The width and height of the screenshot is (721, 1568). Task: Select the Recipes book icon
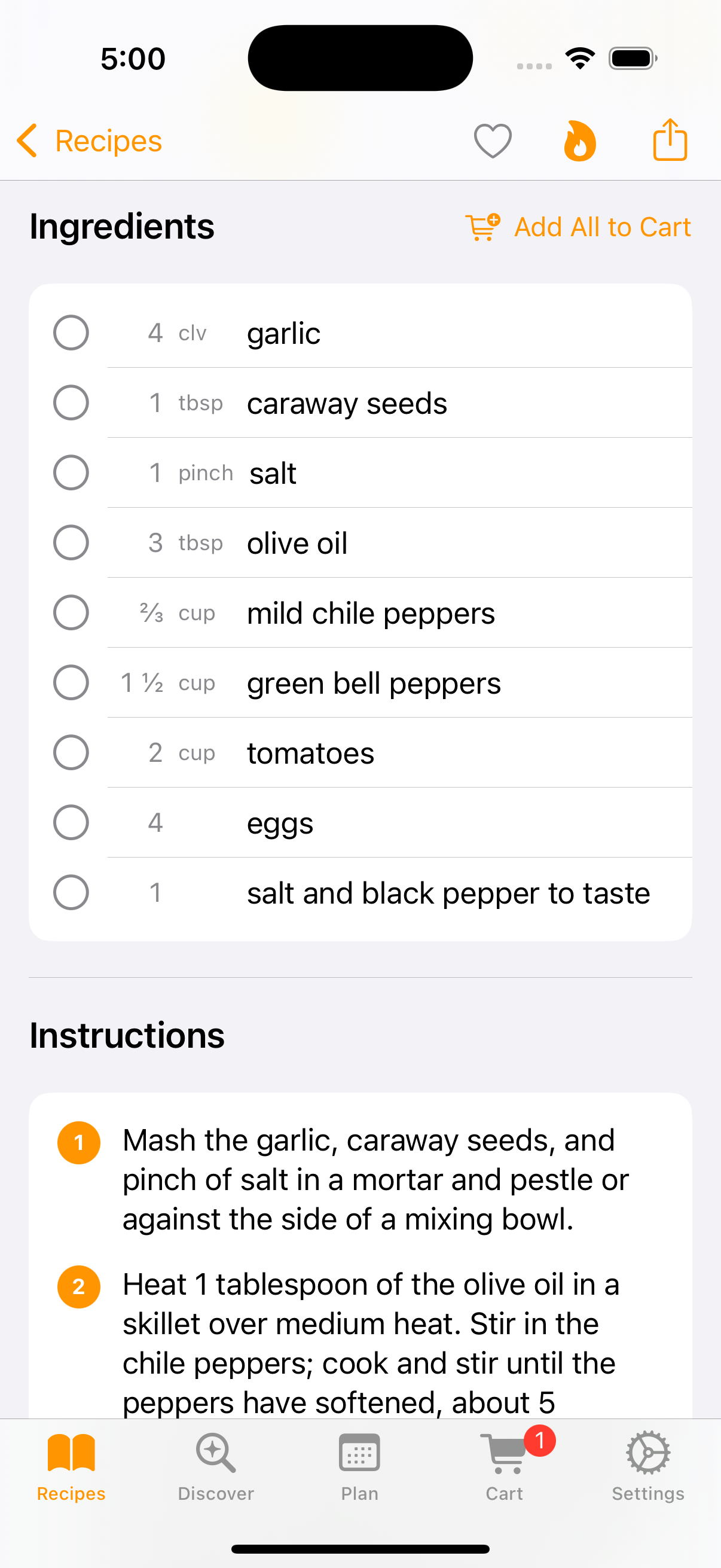71,1456
